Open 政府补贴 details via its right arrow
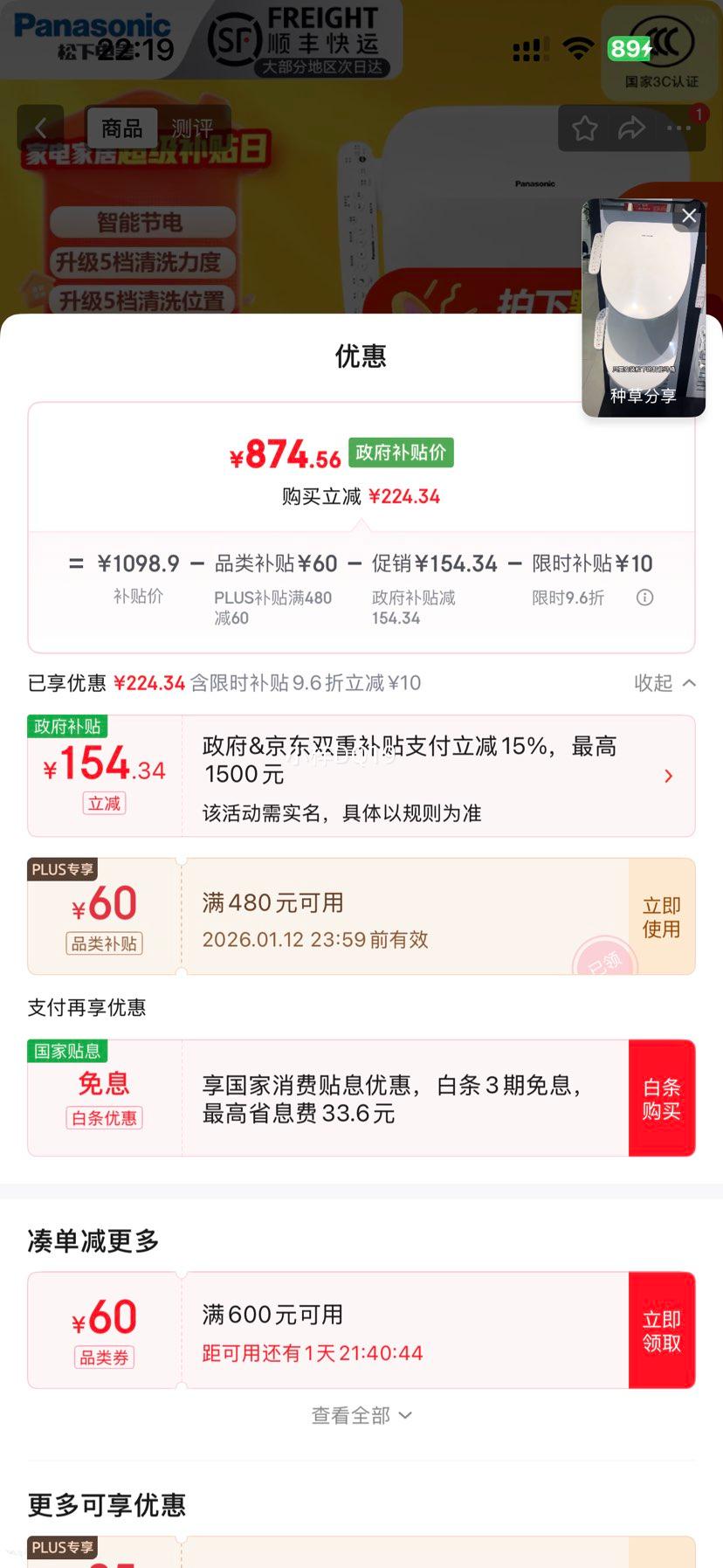Viewport: 723px width, 1568px height. coord(669,776)
